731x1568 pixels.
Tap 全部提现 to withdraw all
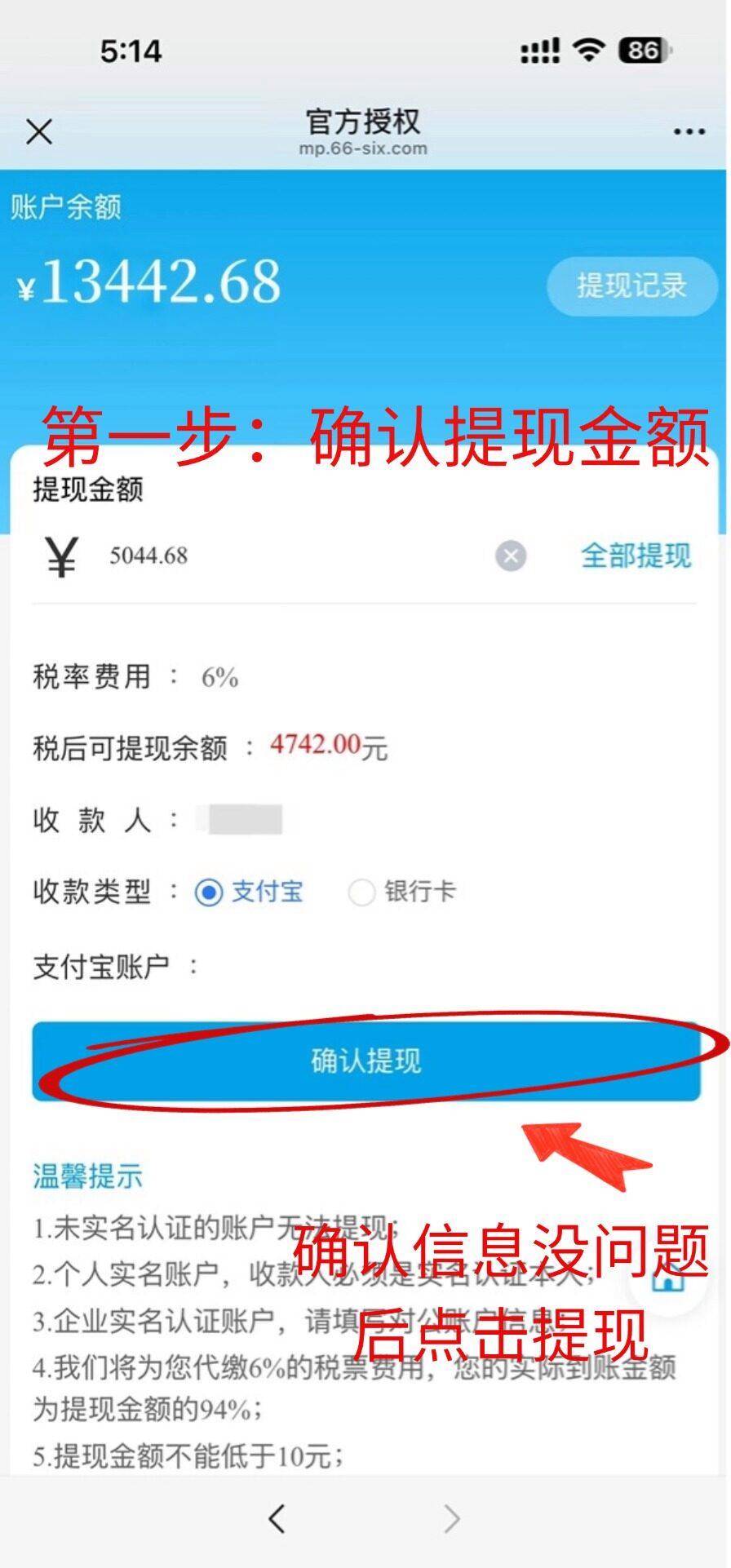point(636,556)
